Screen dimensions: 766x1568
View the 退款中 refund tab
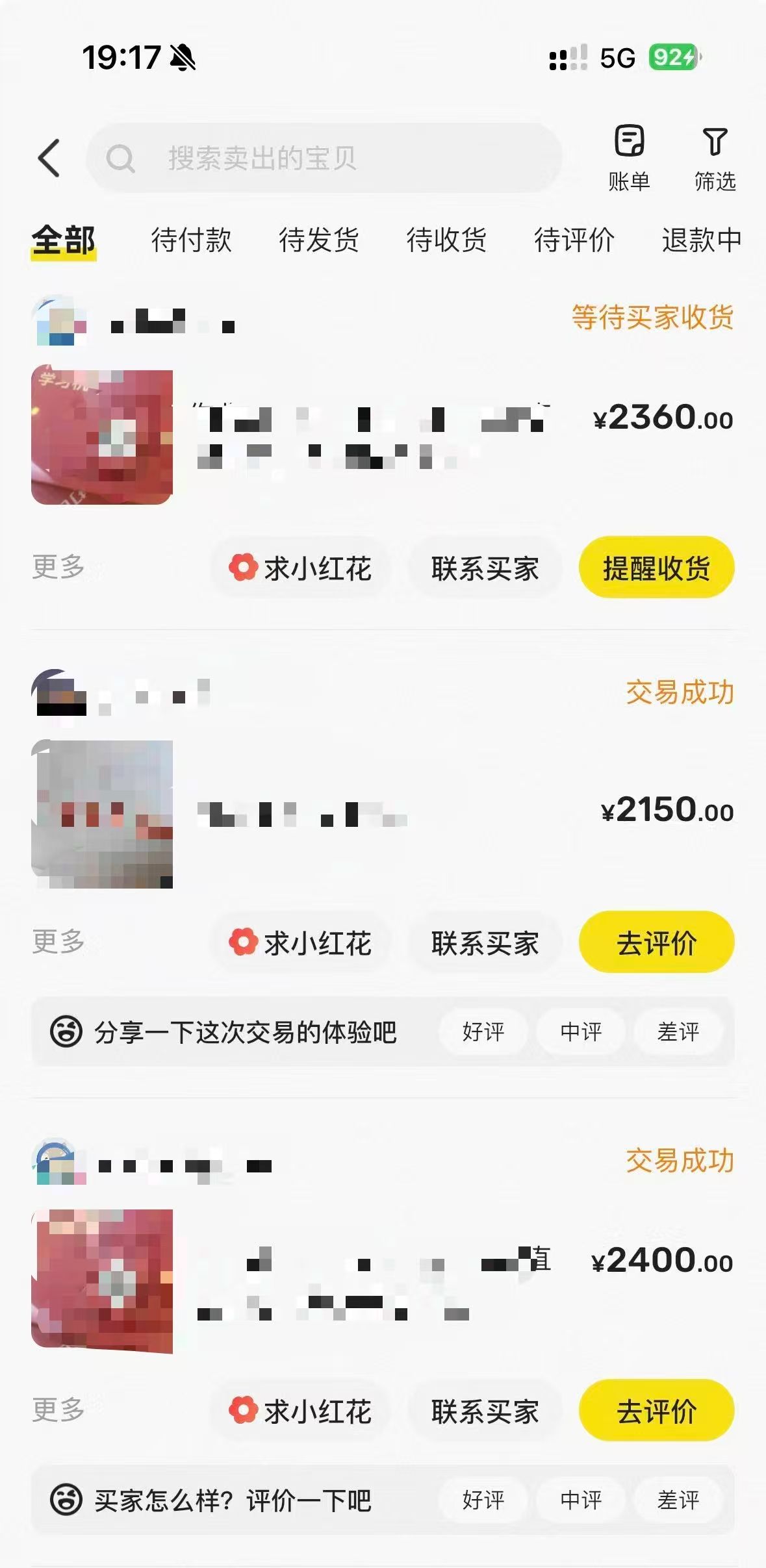pos(701,240)
